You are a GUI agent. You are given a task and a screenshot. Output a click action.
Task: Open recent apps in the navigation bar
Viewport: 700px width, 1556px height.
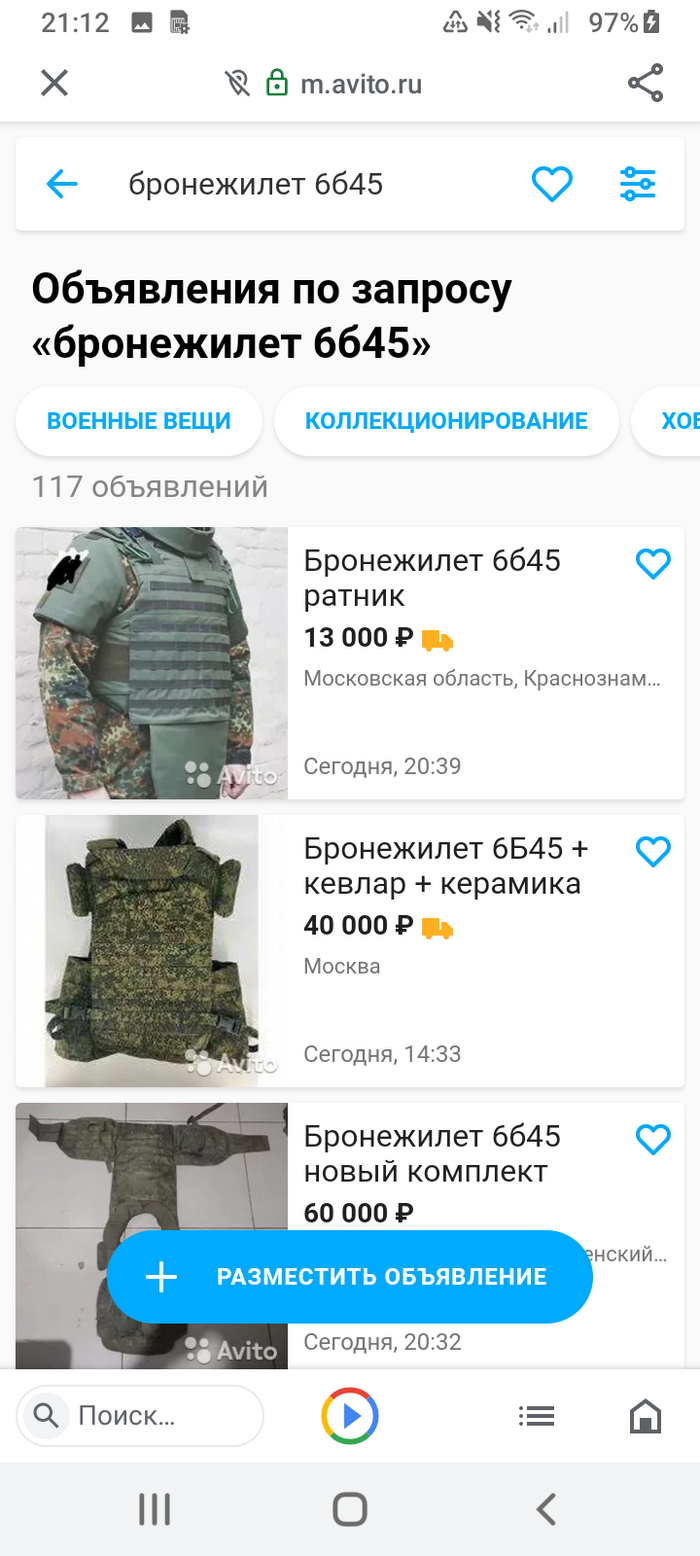tap(154, 1509)
